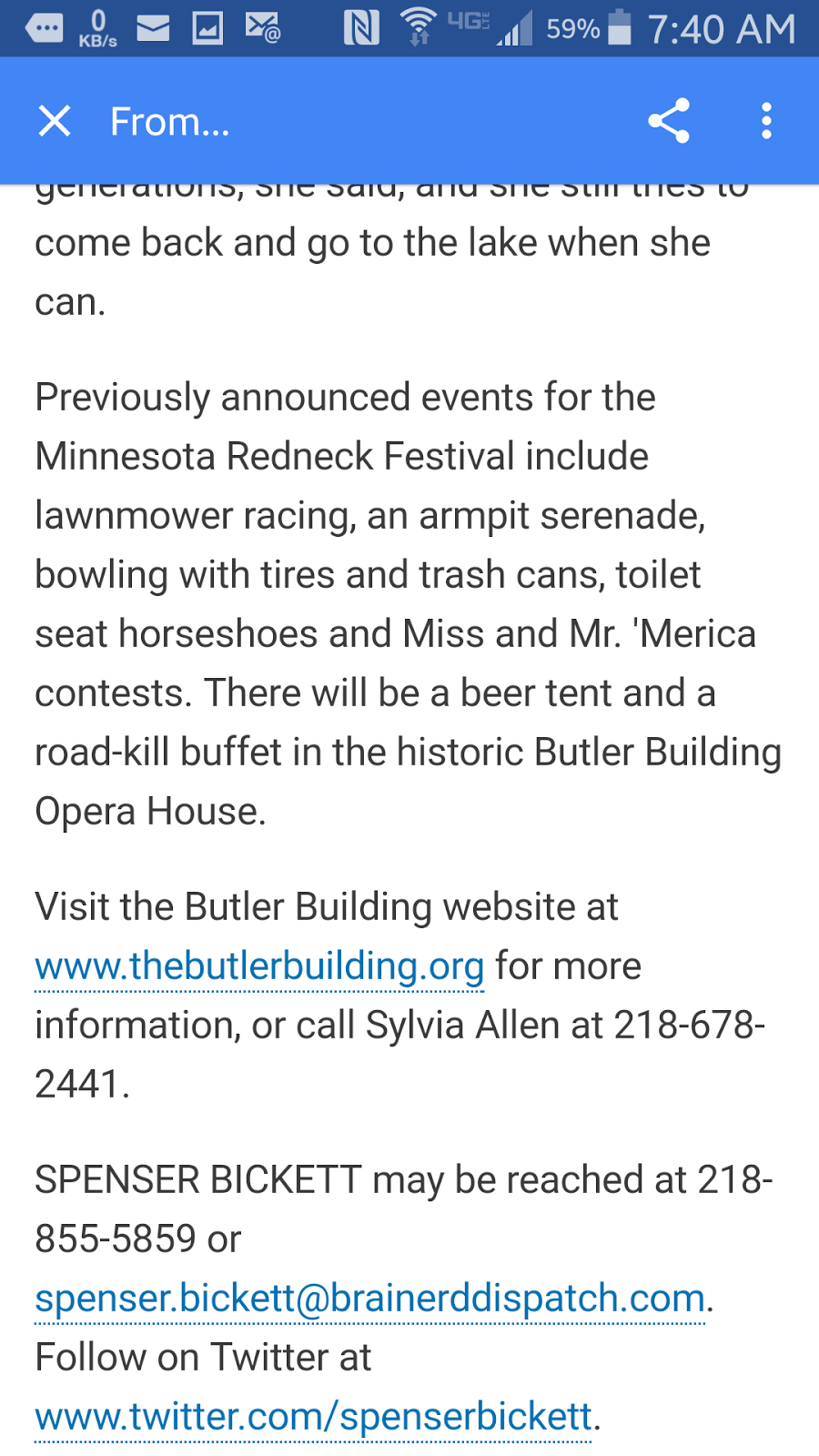The image size is (819, 1456).
Task: Share this article
Action: click(x=669, y=121)
